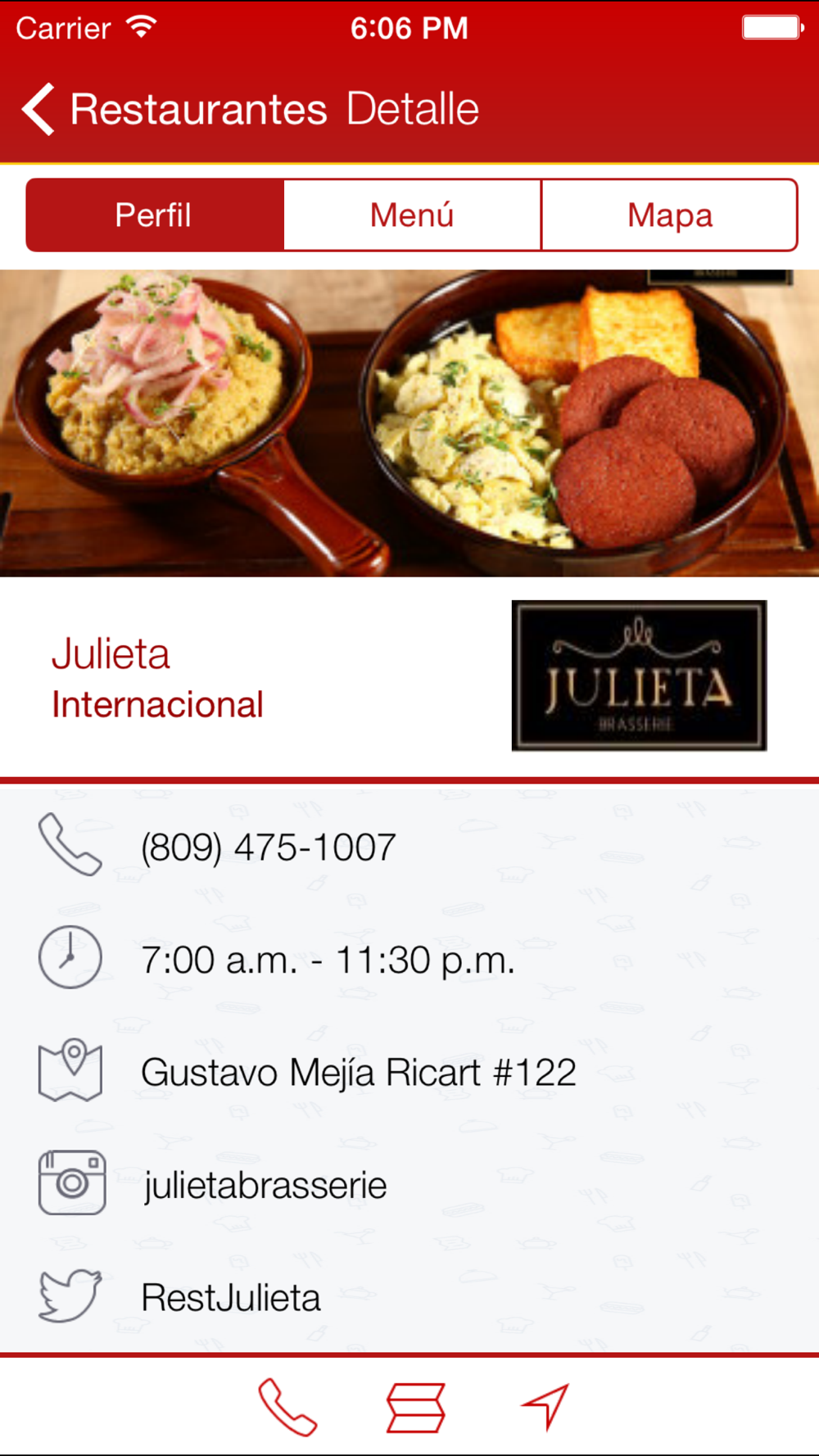Open RestJulieta Twitter profile

pyautogui.click(x=230, y=1297)
